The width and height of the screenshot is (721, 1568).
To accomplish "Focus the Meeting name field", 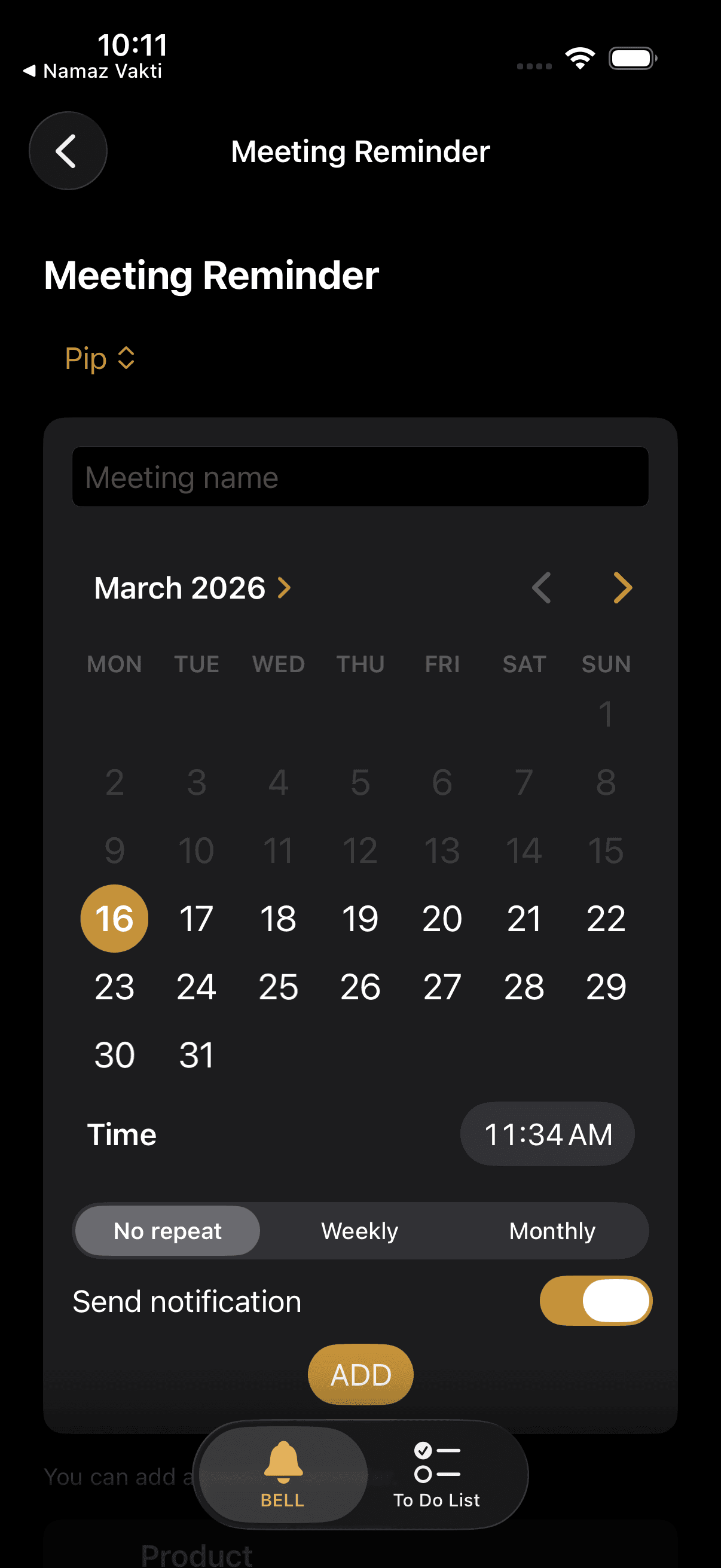I will click(x=360, y=477).
